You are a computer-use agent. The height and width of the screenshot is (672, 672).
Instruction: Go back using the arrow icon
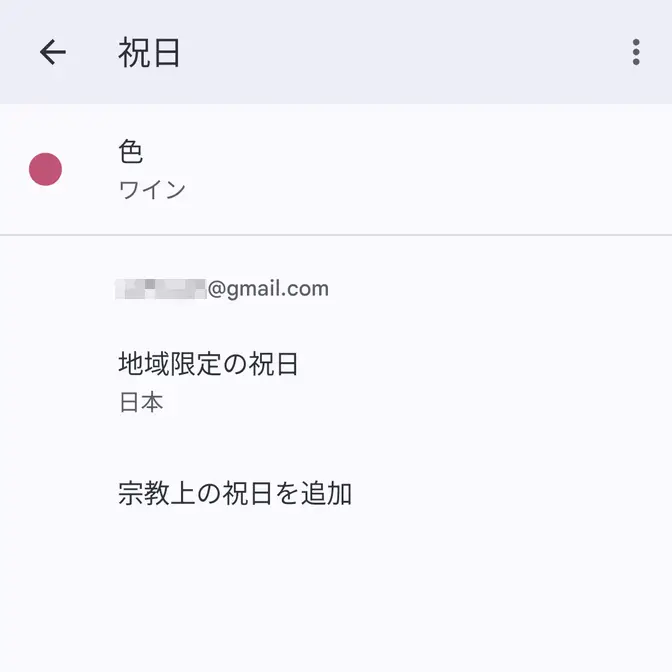tap(53, 52)
